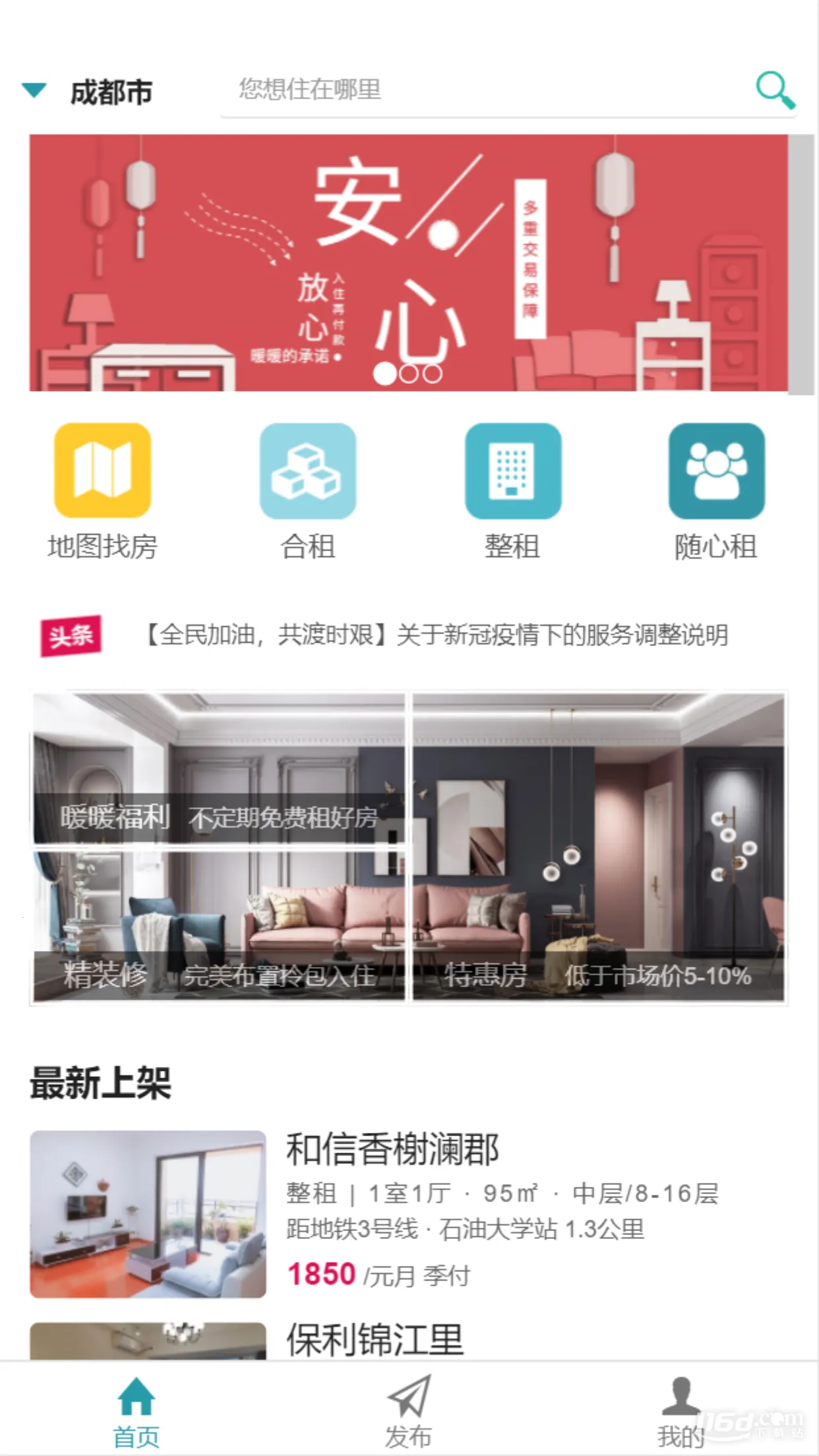The width and height of the screenshot is (819, 1456).
Task: Open the 安心 promotional banner
Action: [408, 262]
